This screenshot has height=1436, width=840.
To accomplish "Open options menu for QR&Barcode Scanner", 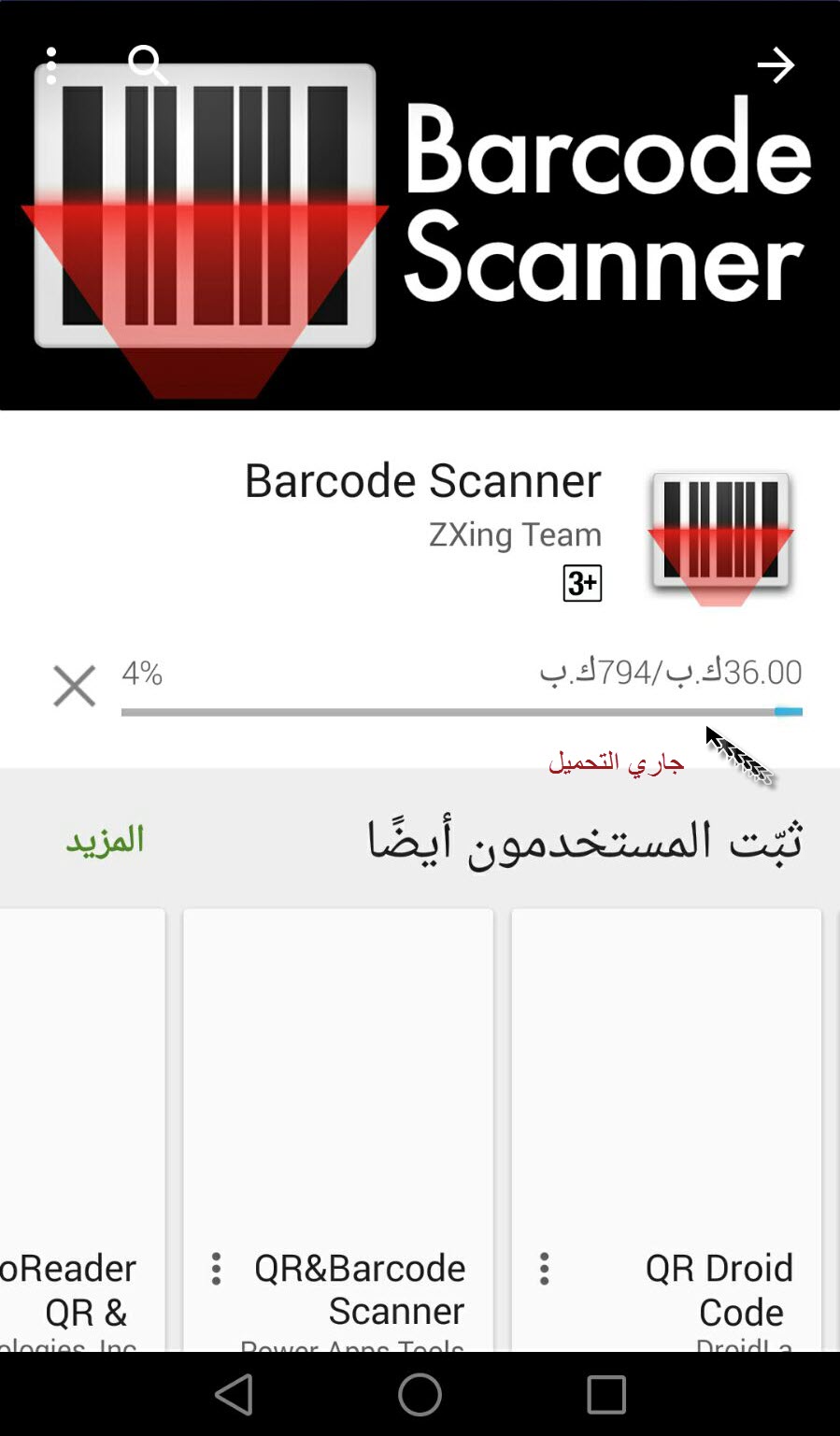I will (216, 1269).
